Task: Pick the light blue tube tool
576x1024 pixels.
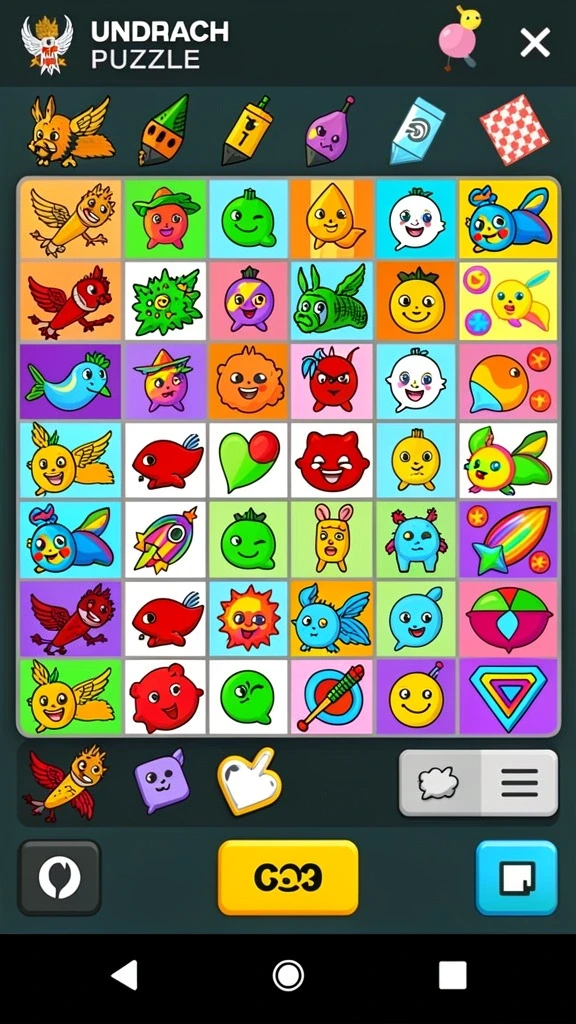Action: point(417,131)
